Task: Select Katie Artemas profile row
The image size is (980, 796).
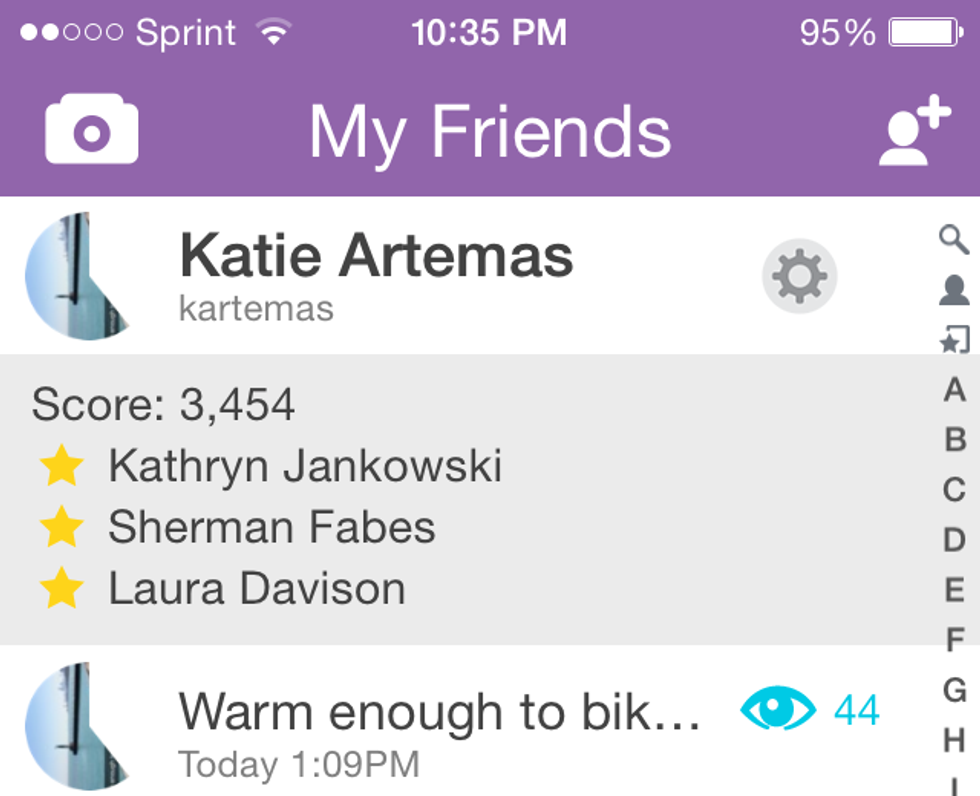Action: click(375, 274)
